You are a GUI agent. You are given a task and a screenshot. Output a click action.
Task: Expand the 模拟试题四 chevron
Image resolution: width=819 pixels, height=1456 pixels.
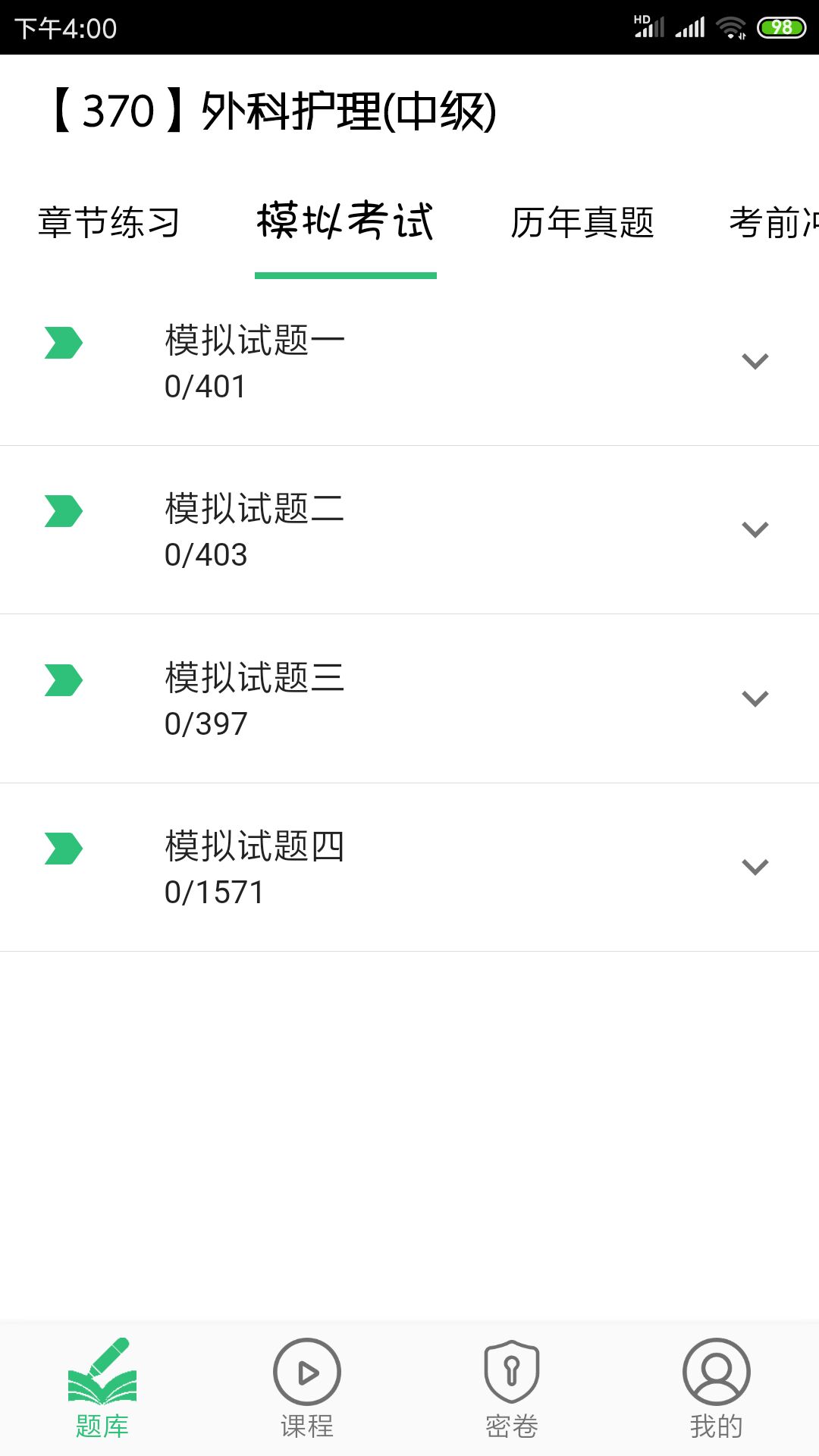[755, 866]
